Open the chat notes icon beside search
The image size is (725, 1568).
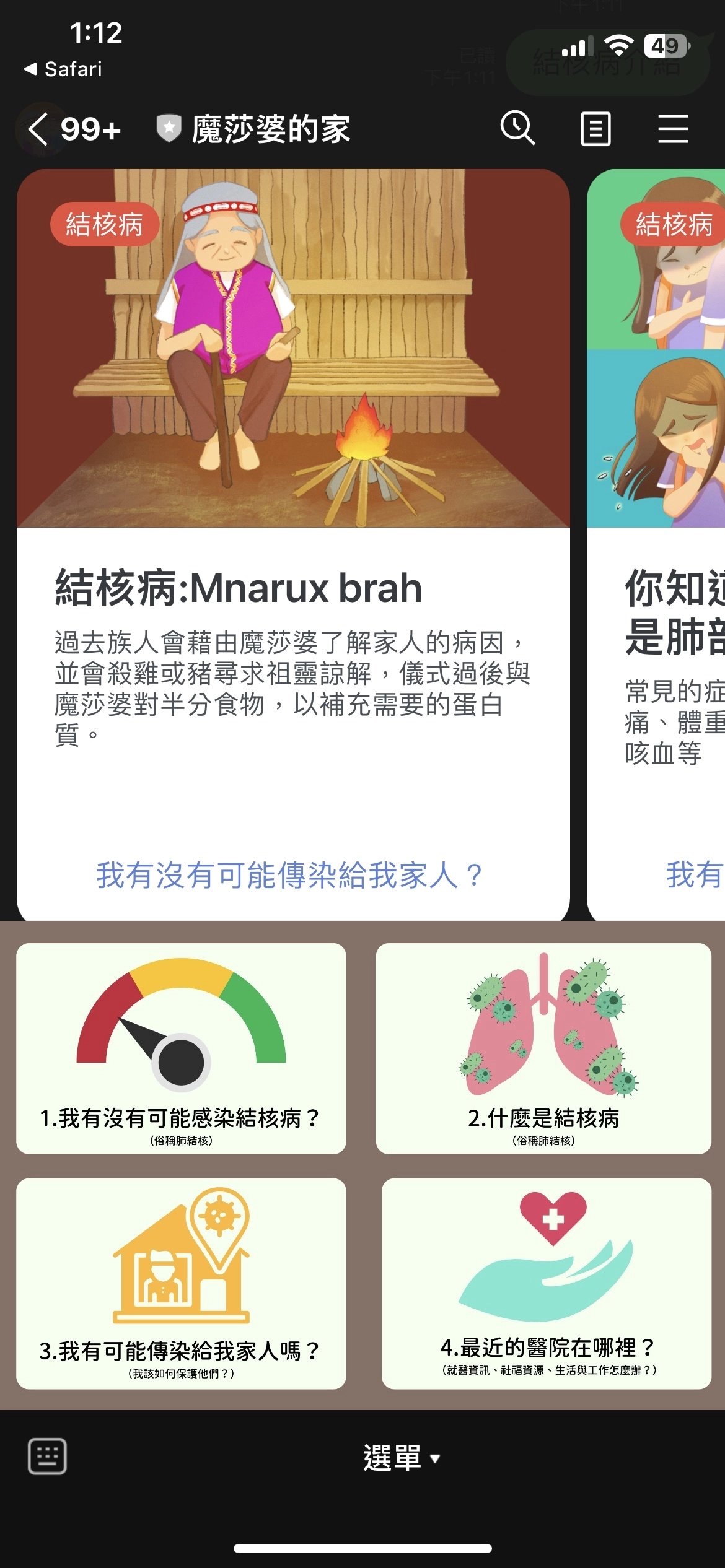pyautogui.click(x=595, y=129)
